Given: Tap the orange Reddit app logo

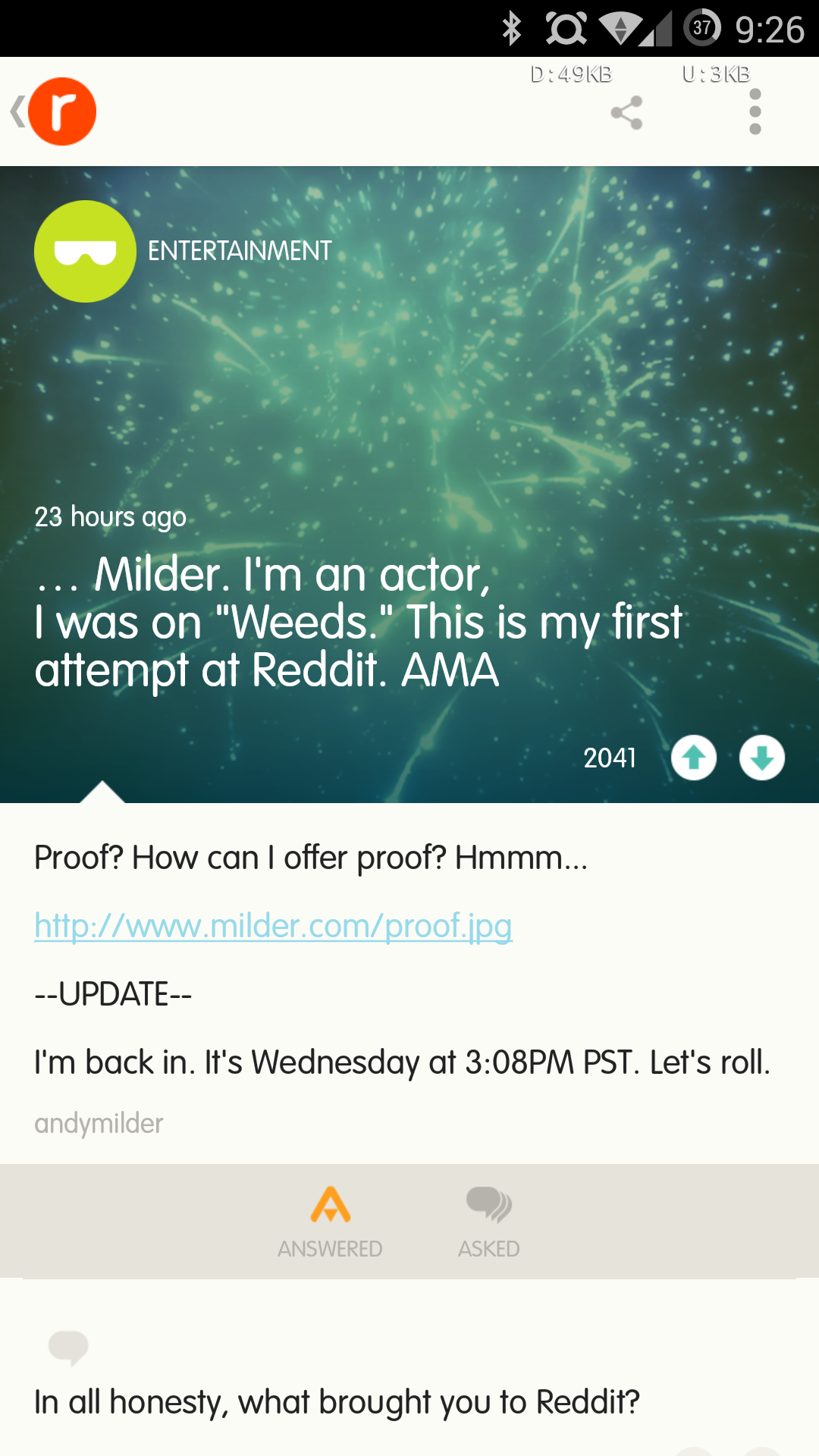Looking at the screenshot, I should [63, 111].
